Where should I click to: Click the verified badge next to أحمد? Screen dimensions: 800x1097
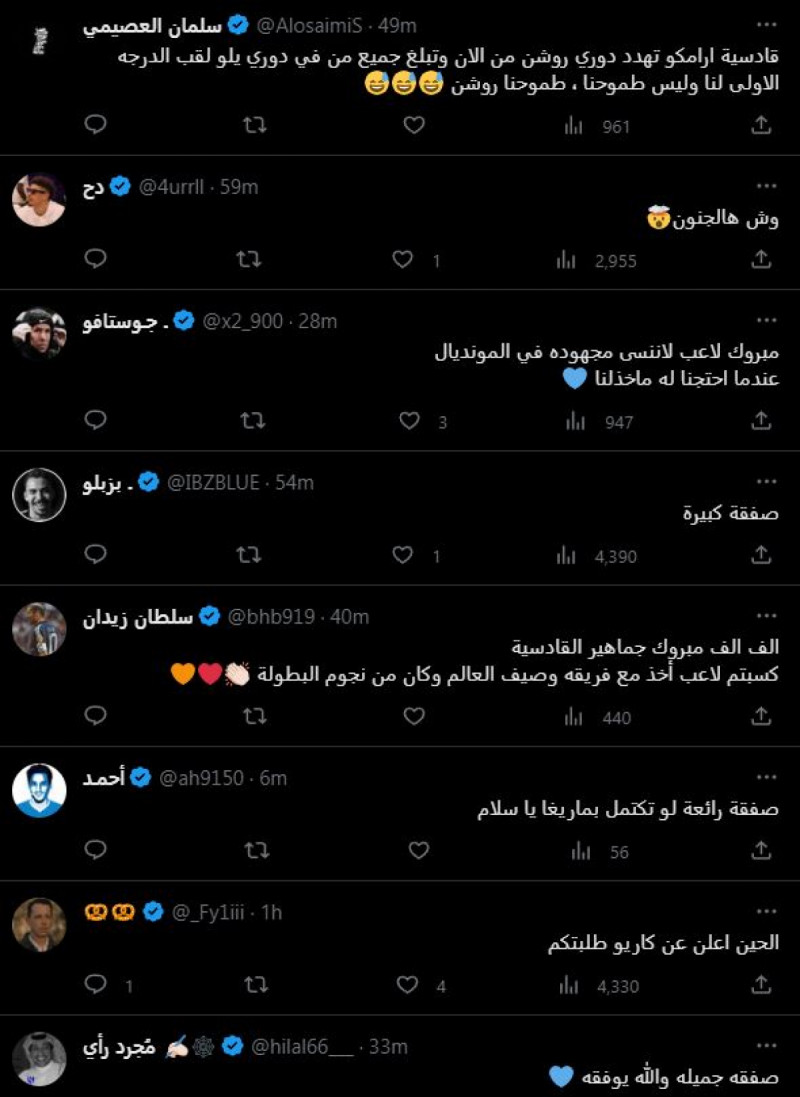coord(143,777)
